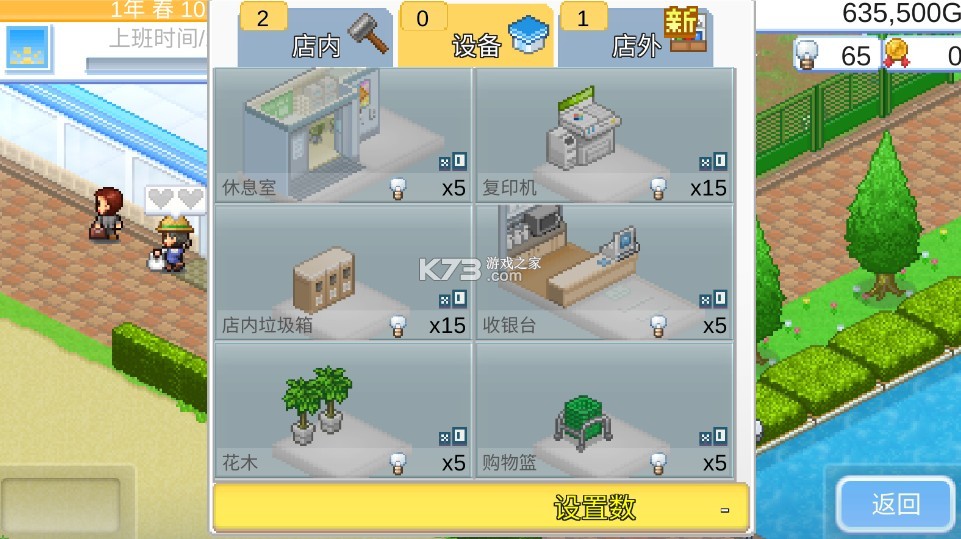Select the 休息室 item
This screenshot has width=961, height=539.
pos(342,135)
